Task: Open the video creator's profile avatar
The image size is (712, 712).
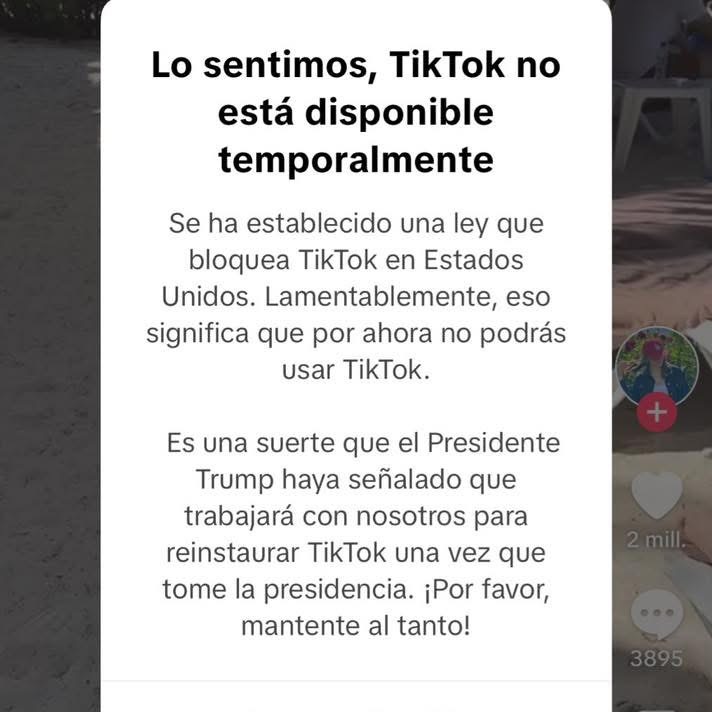Action: click(x=657, y=364)
